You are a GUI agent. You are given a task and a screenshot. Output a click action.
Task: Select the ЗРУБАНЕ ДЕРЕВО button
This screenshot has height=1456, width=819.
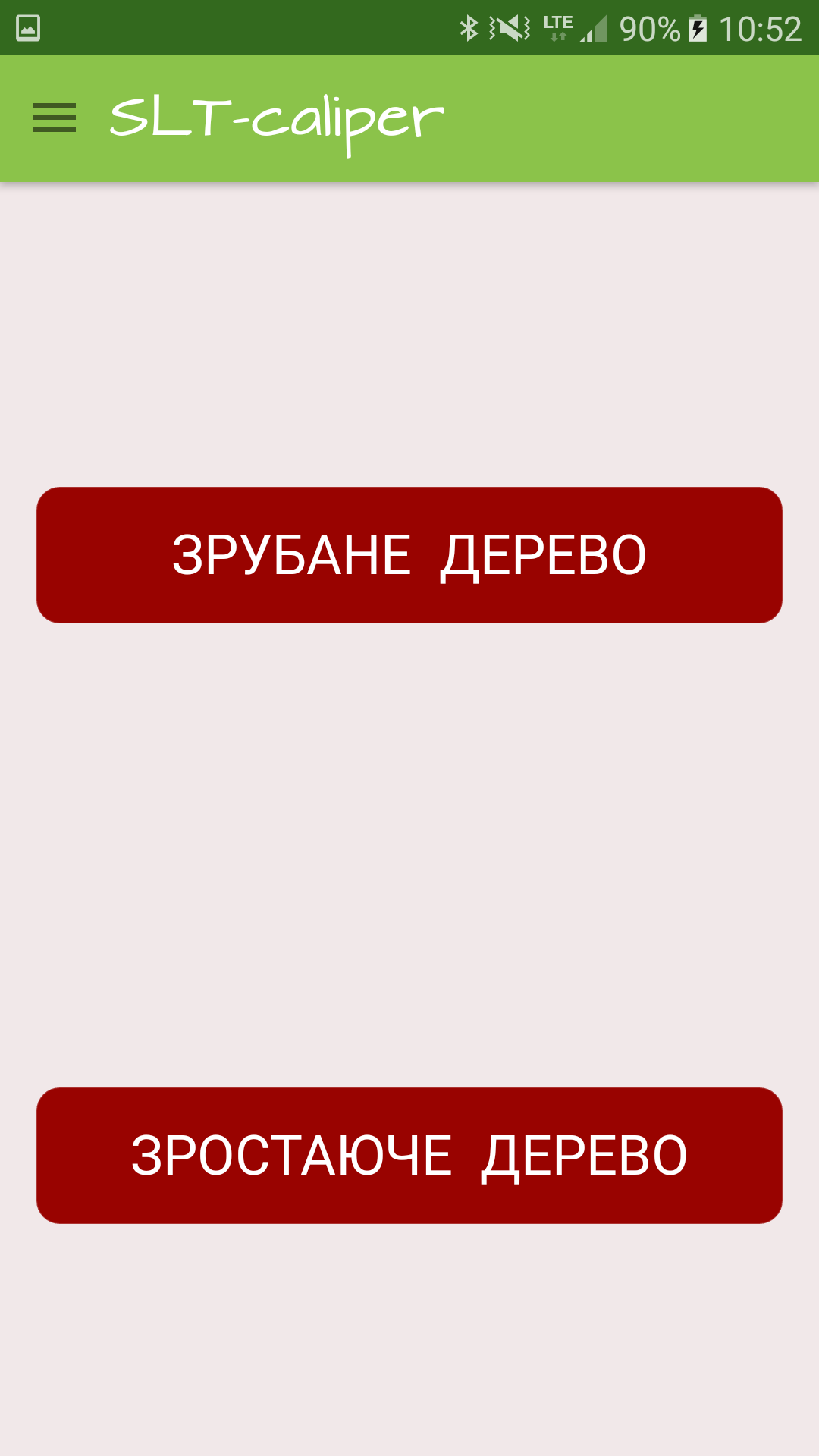409,555
